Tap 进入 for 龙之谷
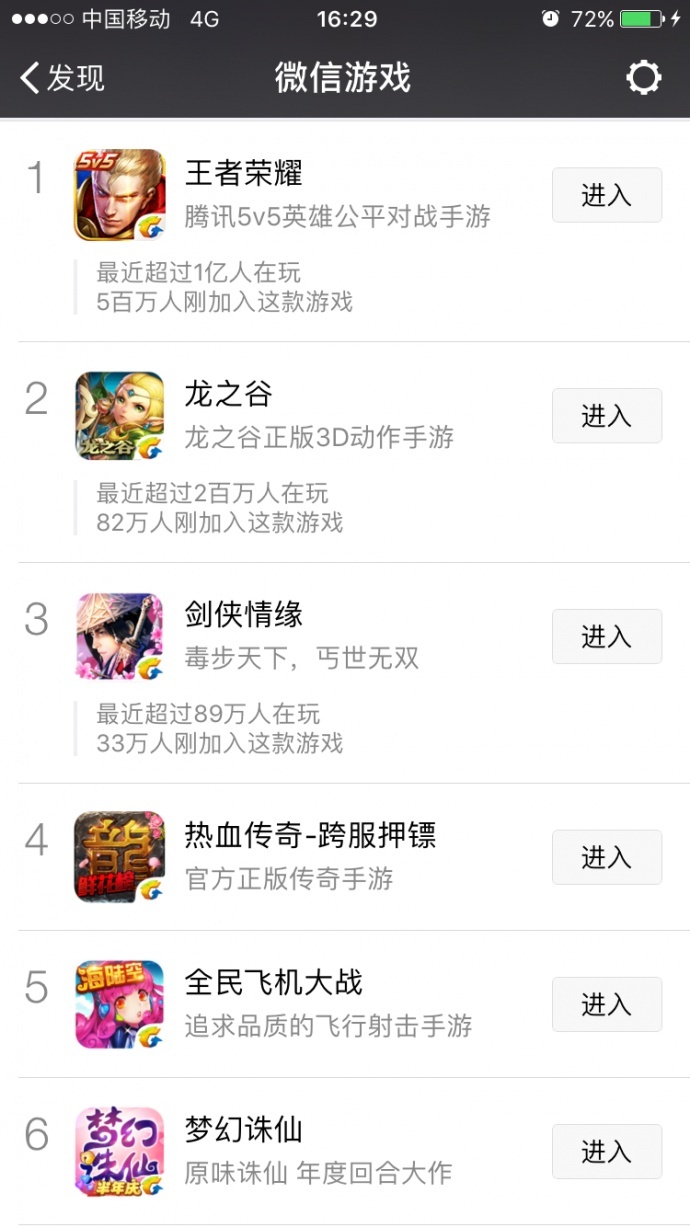The height and width of the screenshot is (1227, 690). [x=606, y=416]
